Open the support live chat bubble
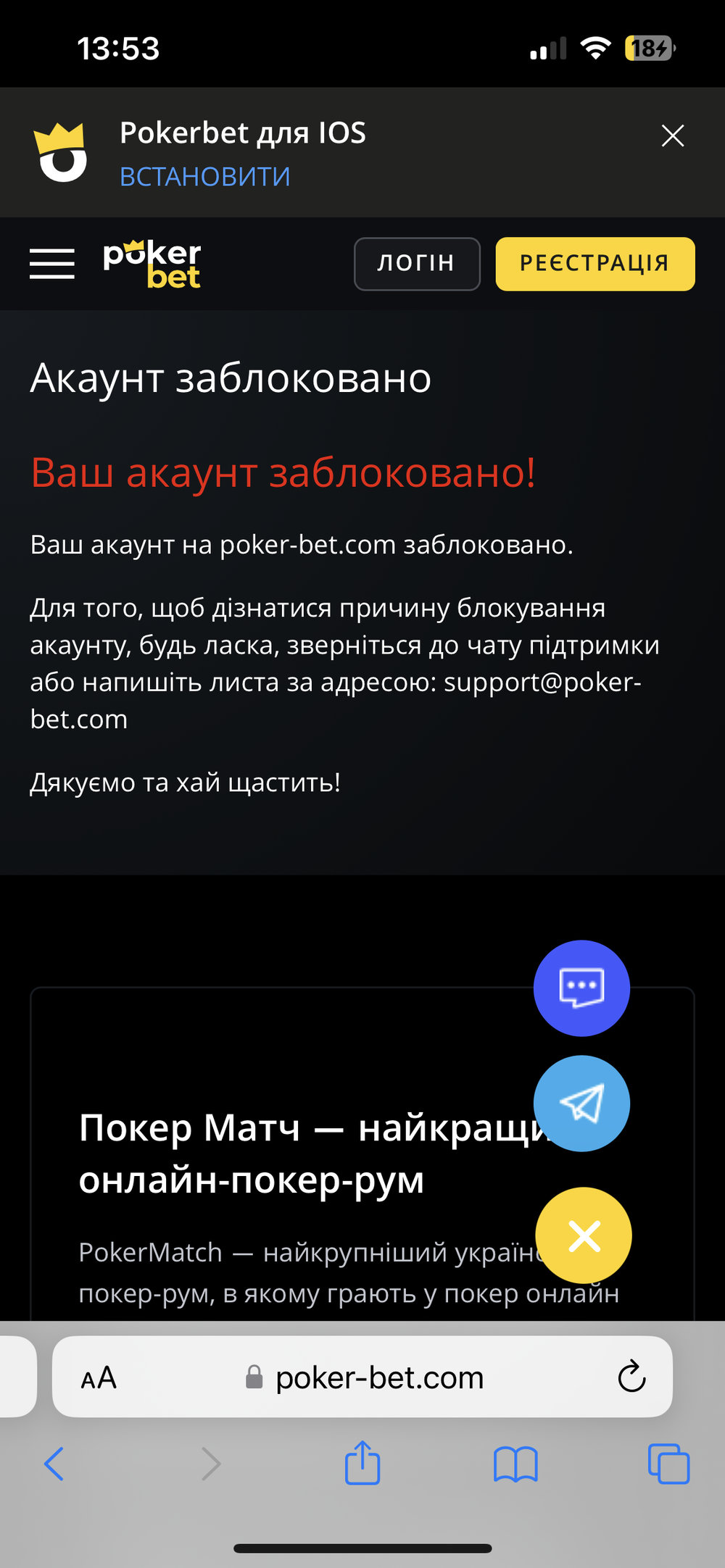The height and width of the screenshot is (1568, 725). coord(581,988)
